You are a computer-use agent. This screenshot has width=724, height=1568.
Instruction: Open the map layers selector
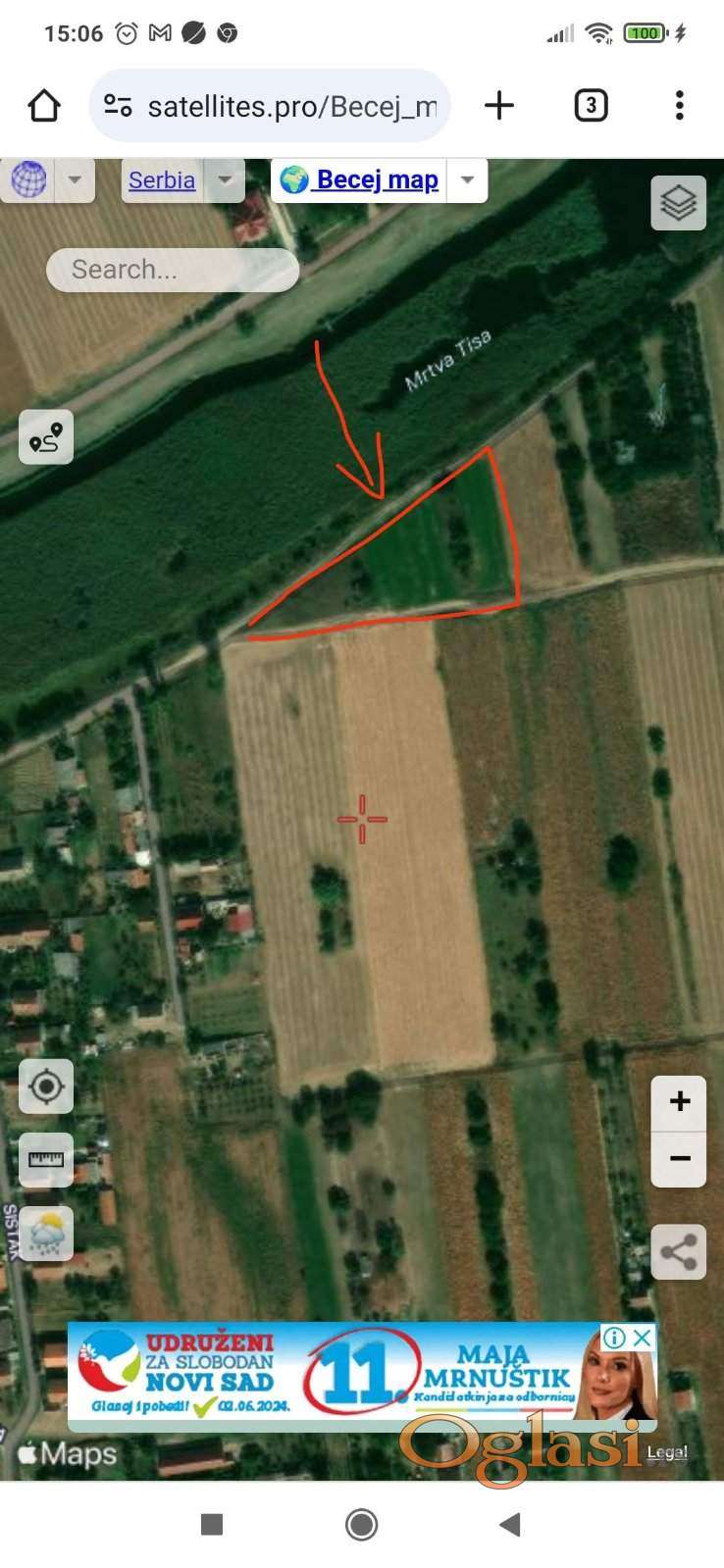point(678,203)
